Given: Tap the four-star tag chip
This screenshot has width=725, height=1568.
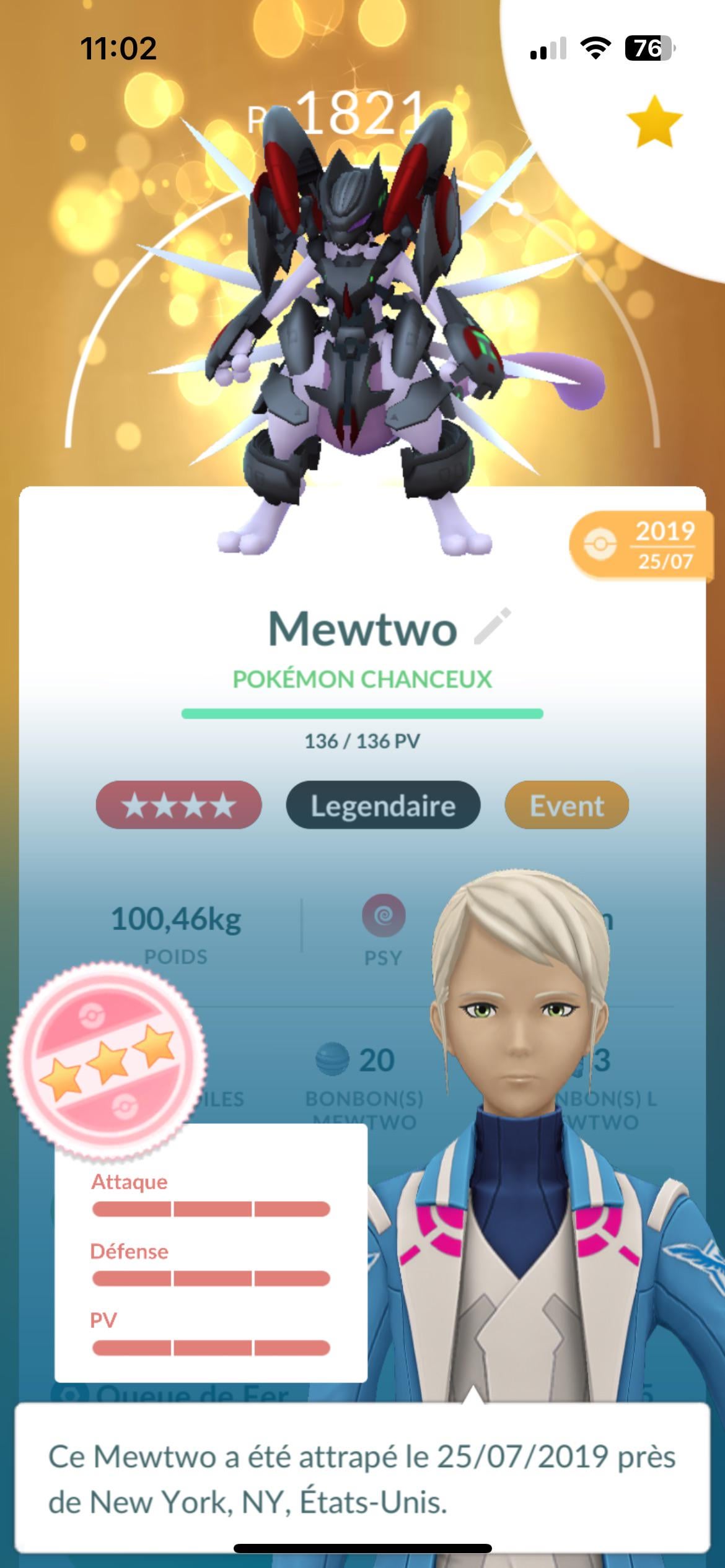Looking at the screenshot, I should click(x=178, y=806).
